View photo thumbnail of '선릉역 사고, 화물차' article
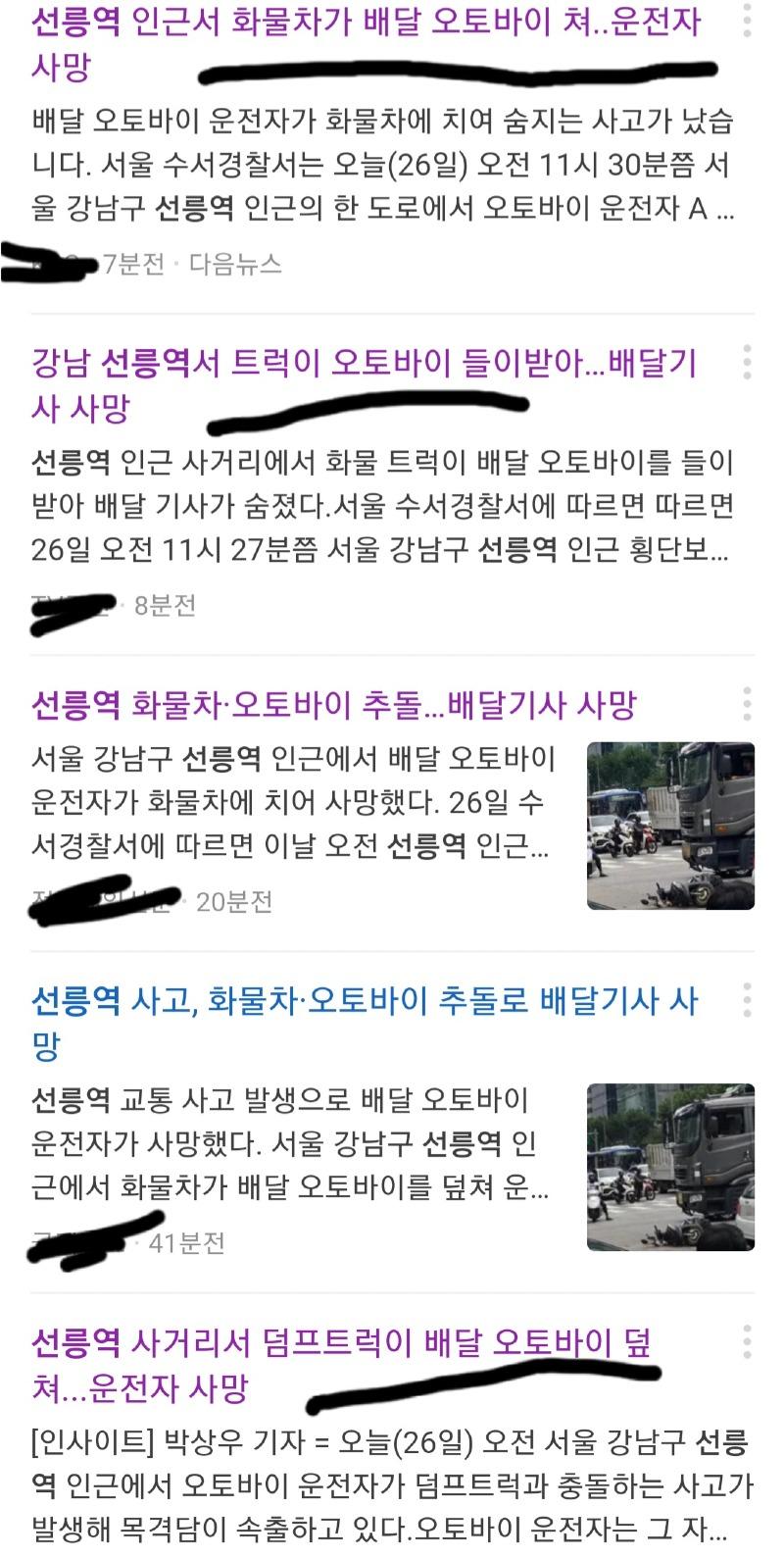 pyautogui.click(x=670, y=1167)
